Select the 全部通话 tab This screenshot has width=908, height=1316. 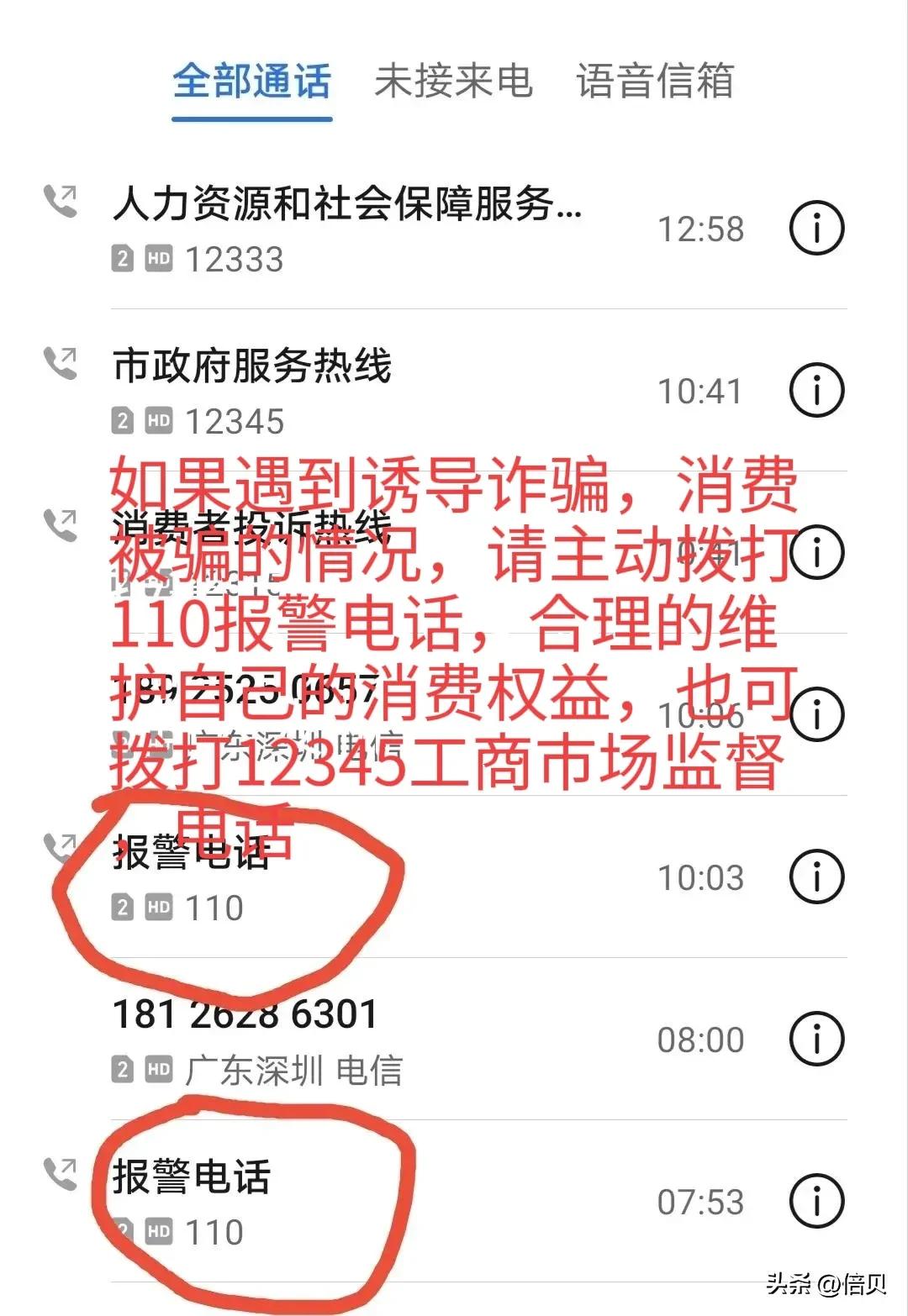point(252,83)
